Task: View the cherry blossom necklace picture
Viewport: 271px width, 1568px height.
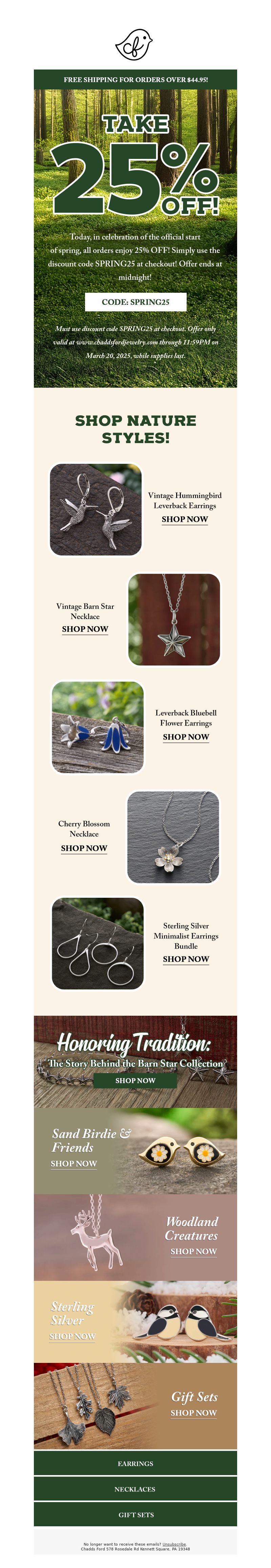Action: pyautogui.click(x=172, y=837)
